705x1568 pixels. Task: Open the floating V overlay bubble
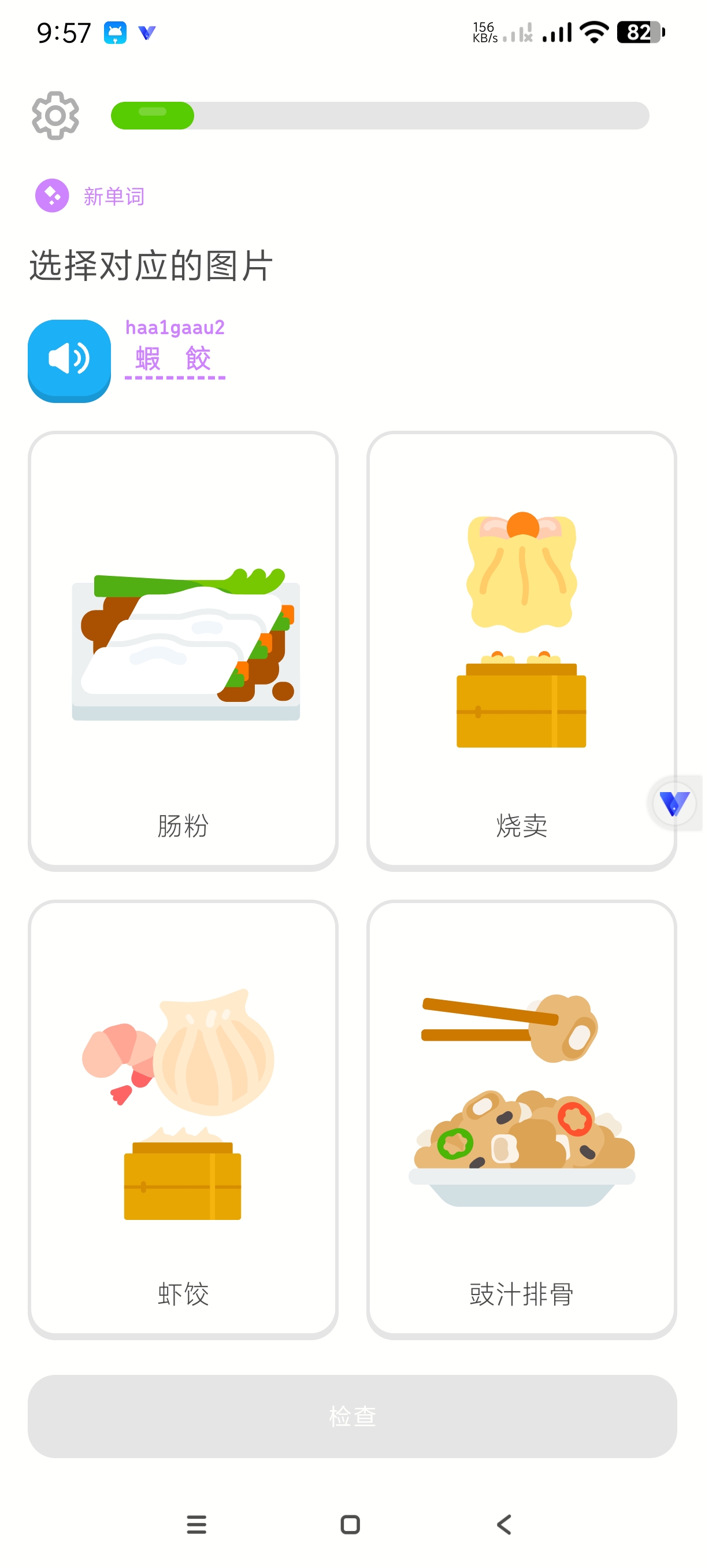pos(674,804)
